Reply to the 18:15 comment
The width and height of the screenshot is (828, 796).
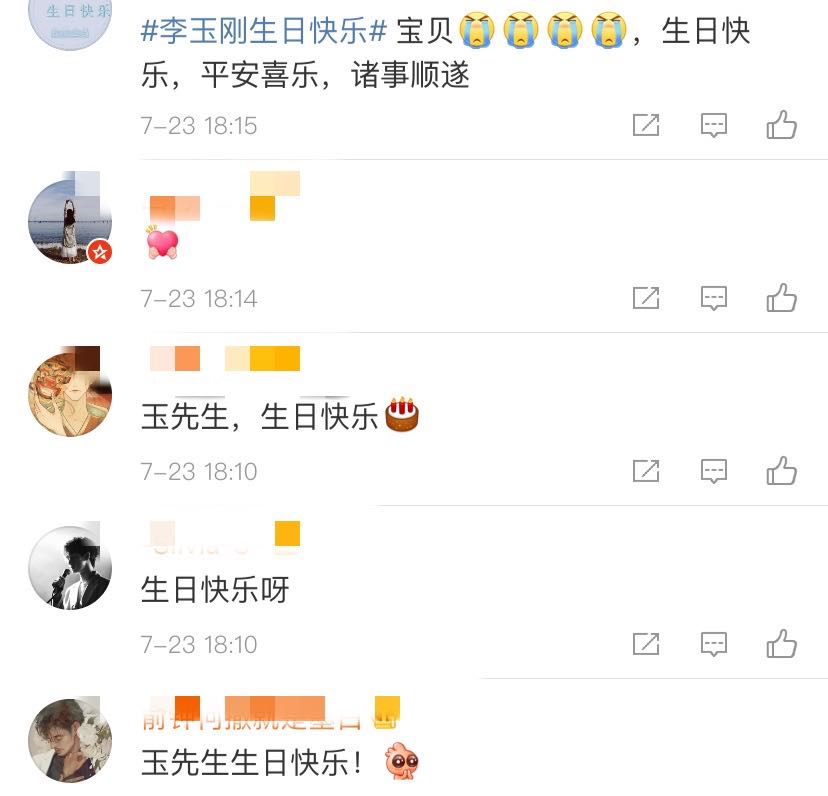coord(713,125)
